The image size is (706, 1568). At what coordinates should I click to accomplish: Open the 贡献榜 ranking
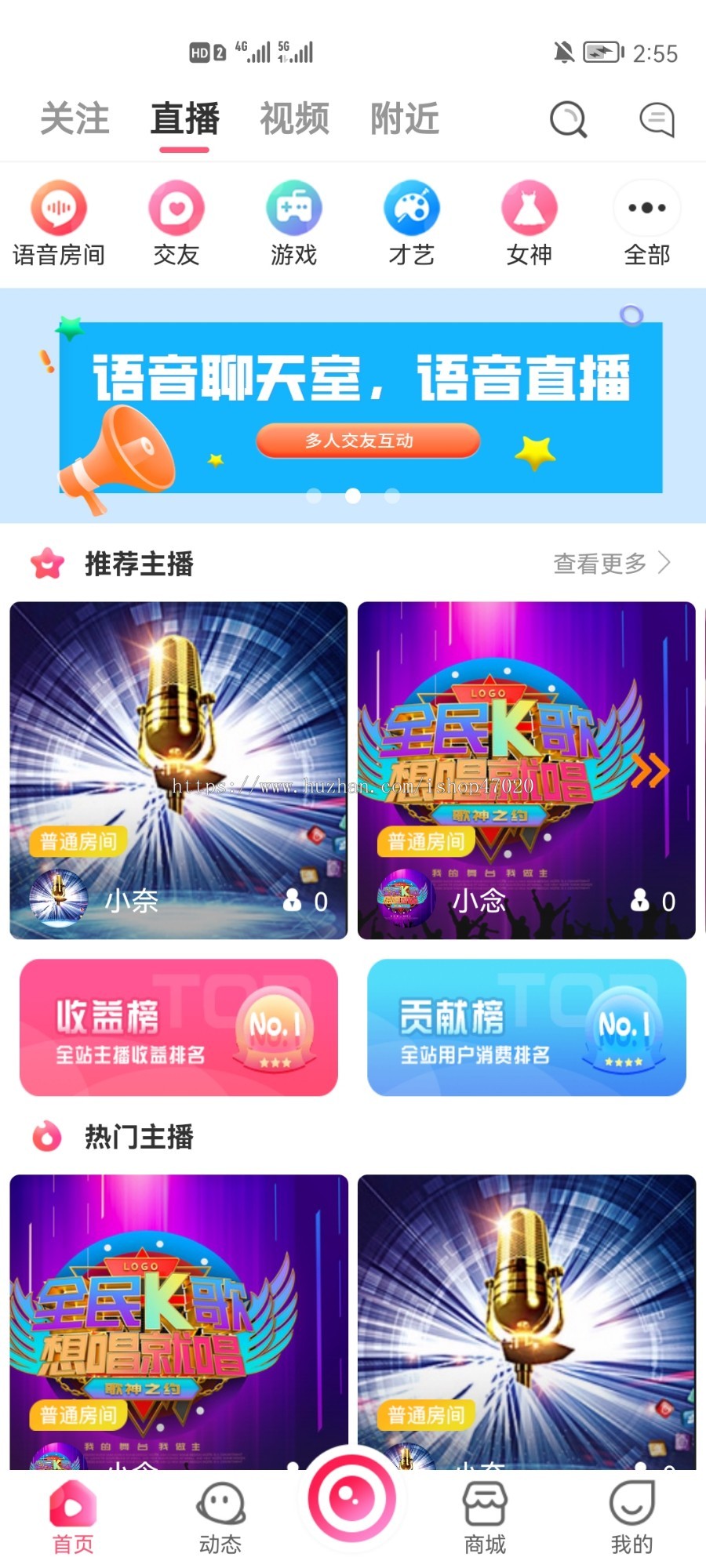[x=526, y=1027]
